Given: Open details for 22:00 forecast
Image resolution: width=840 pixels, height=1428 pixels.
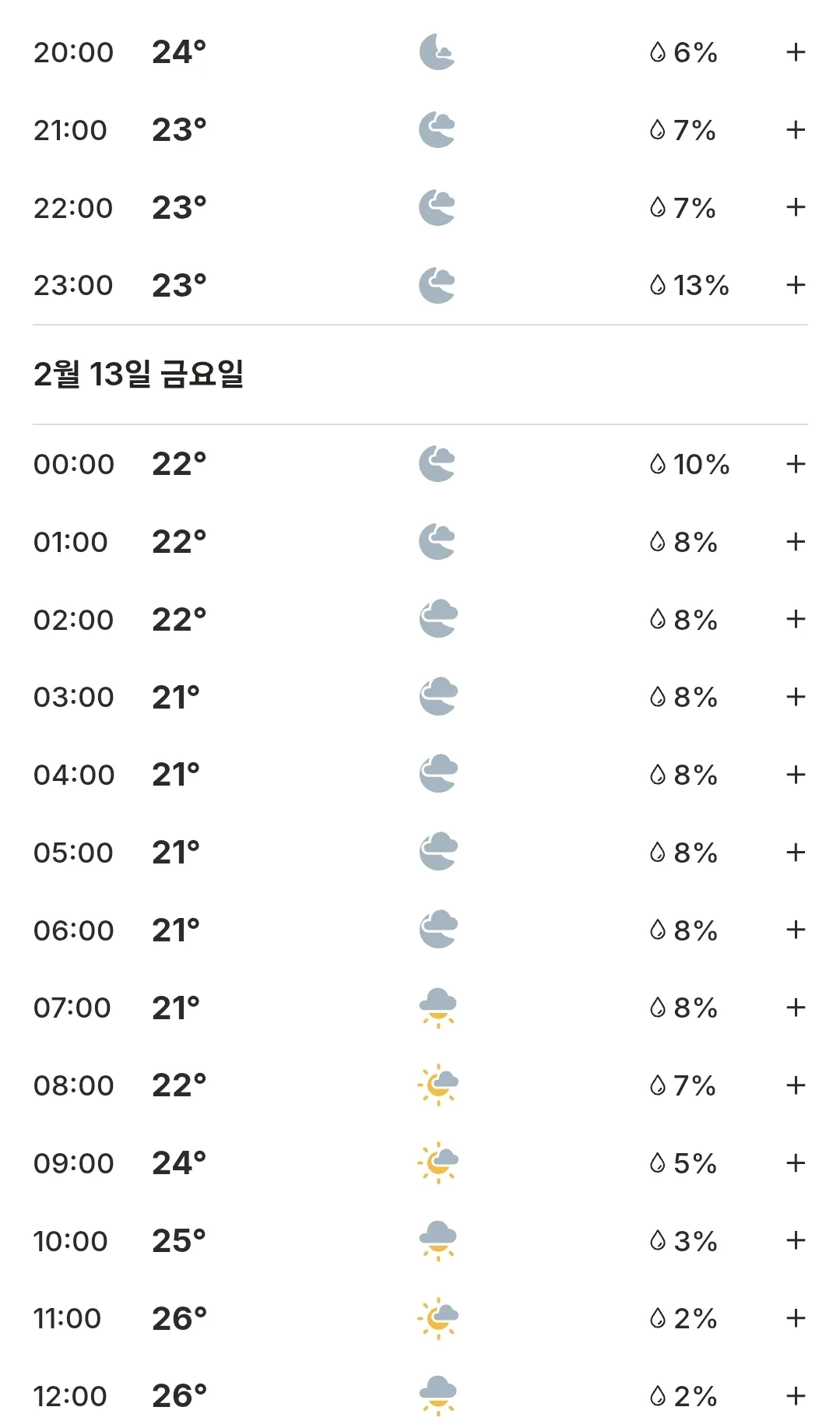Looking at the screenshot, I should click(795, 207).
